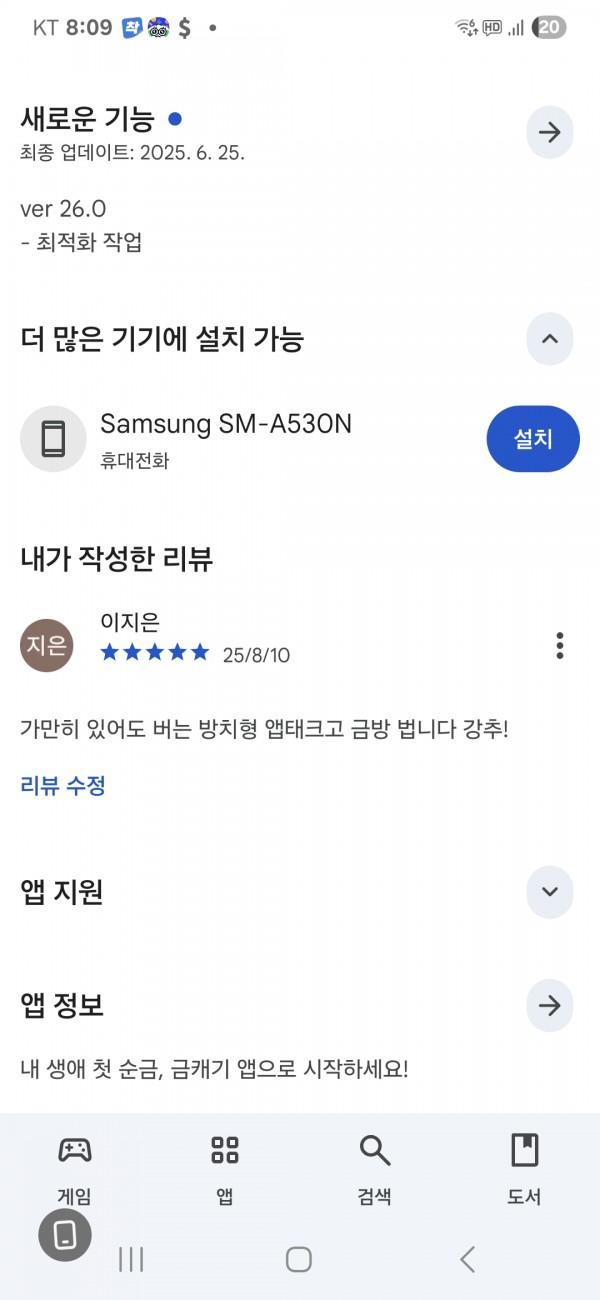Open the 새로운 기능 arrow for details
This screenshot has width=600, height=1300.
click(549, 132)
